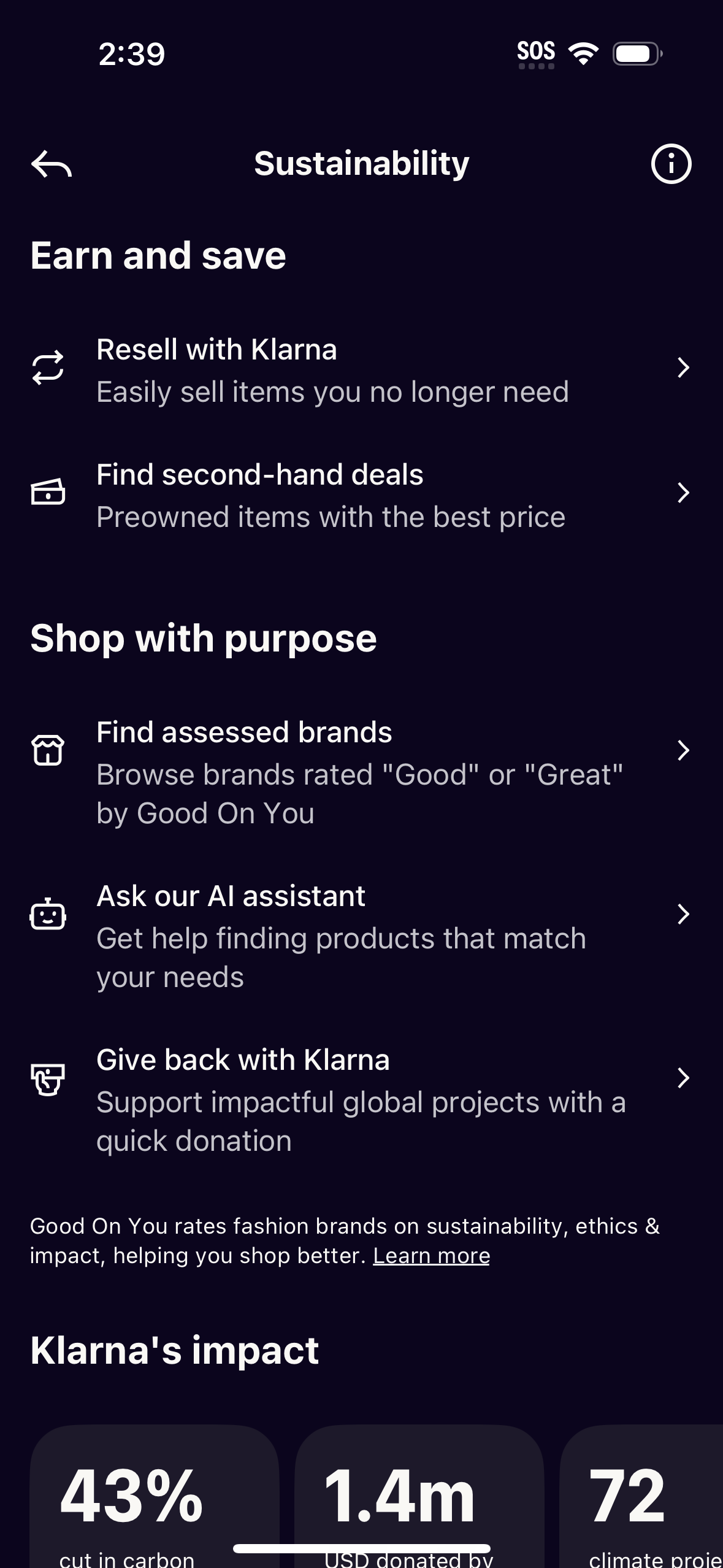Open the info icon on Sustainability page
Viewport: 723px width, 1568px height.
coord(671,164)
